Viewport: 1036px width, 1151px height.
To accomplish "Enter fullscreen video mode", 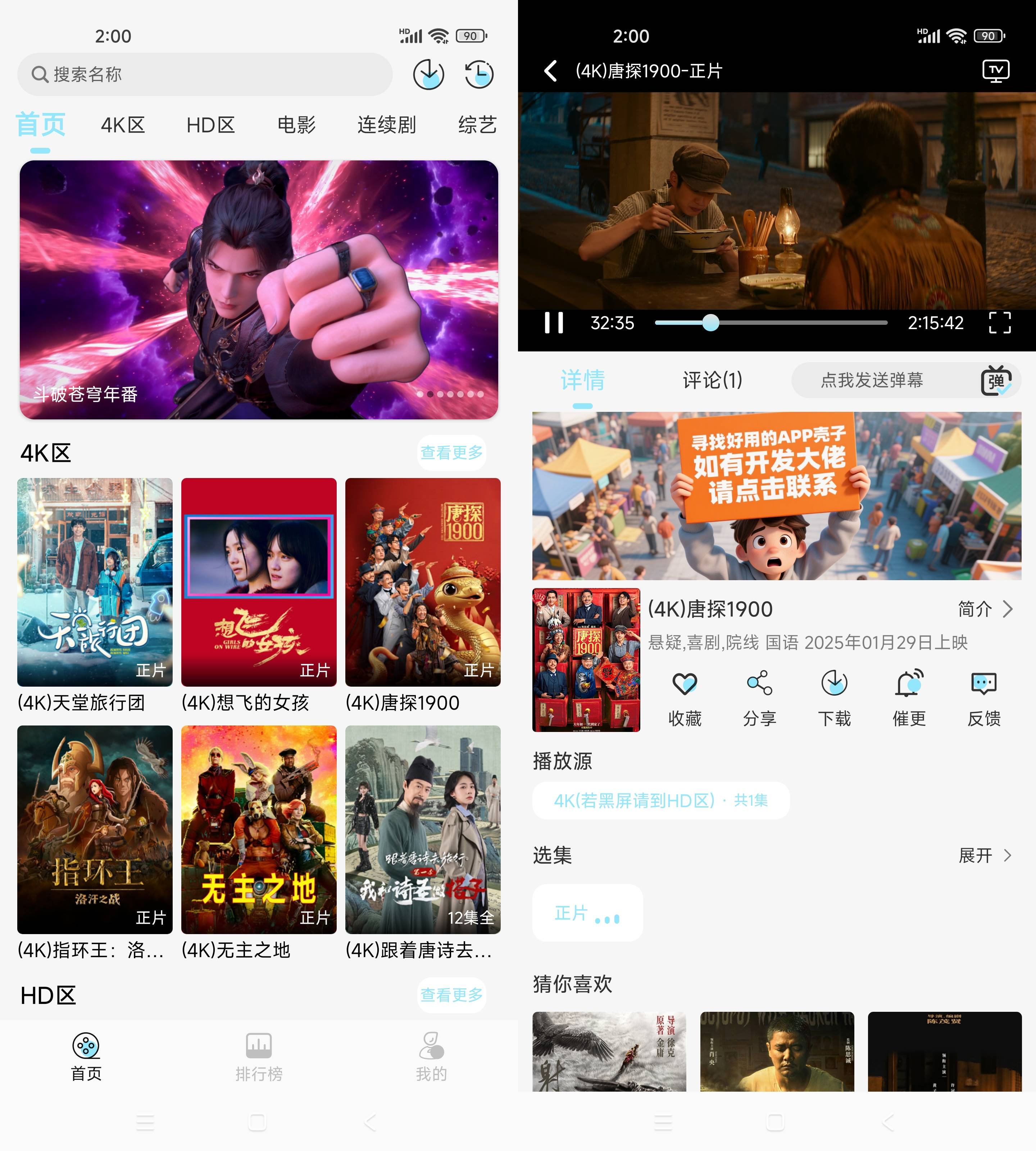I will 1000,323.
